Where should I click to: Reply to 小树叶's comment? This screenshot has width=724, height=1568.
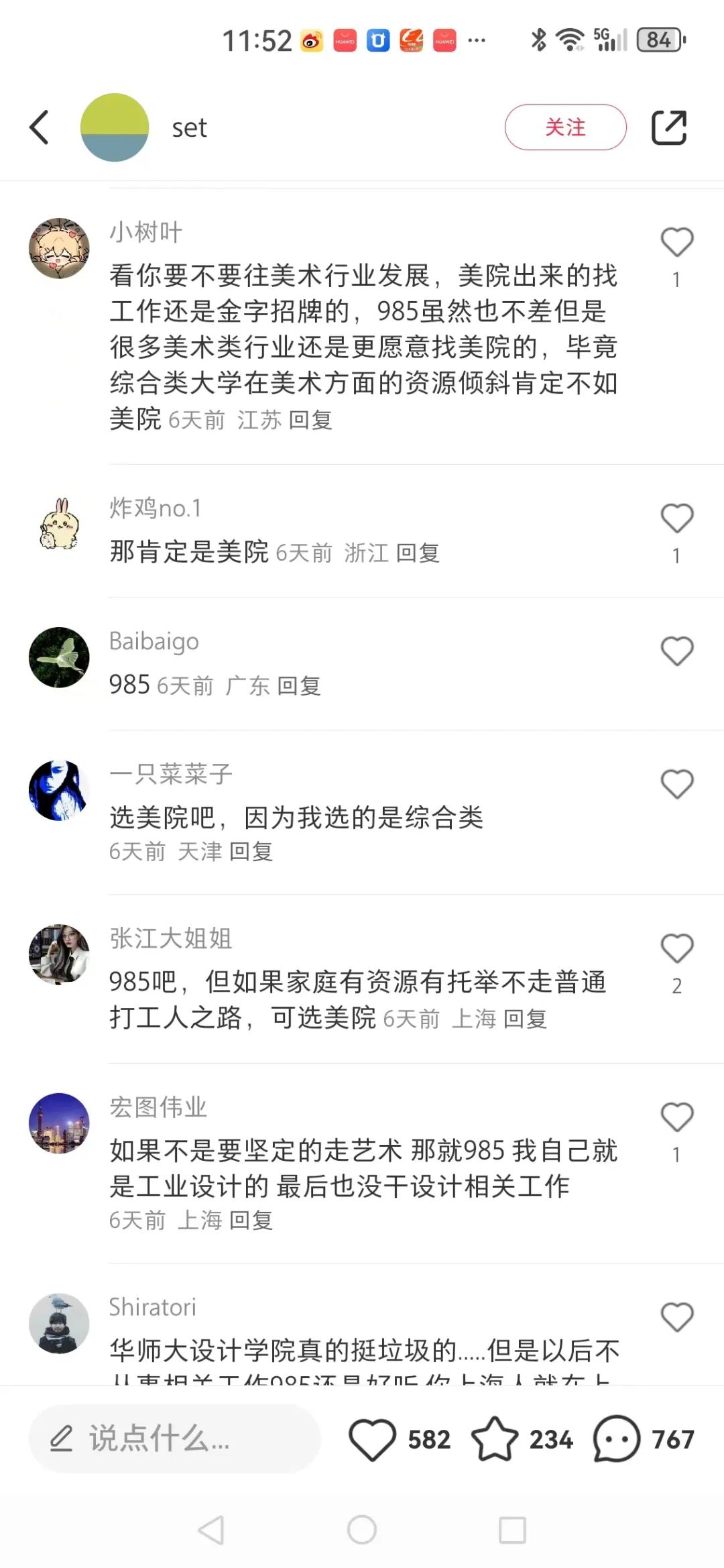pos(310,421)
